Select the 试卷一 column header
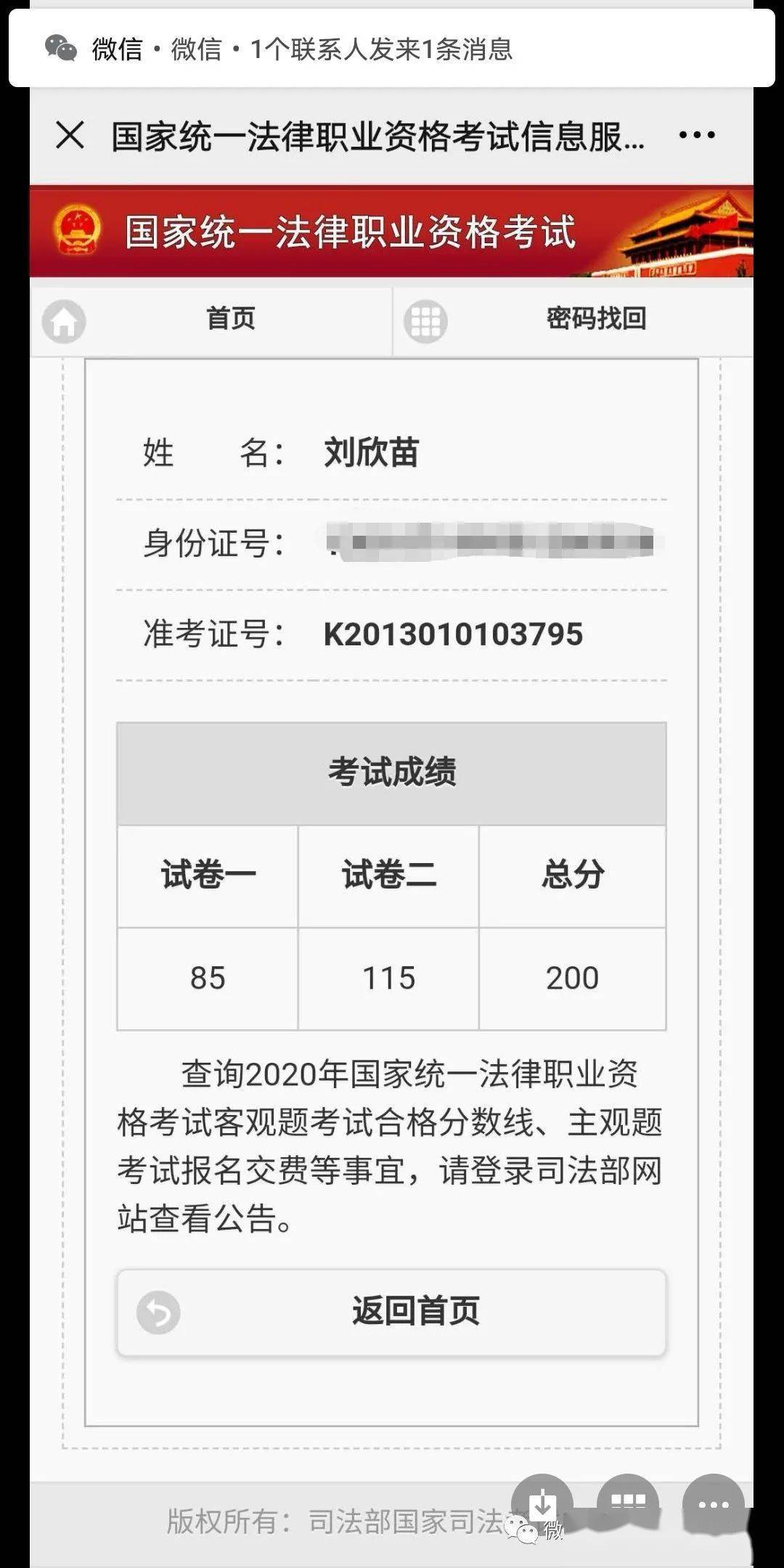This screenshot has height=1568, width=784. point(207,875)
